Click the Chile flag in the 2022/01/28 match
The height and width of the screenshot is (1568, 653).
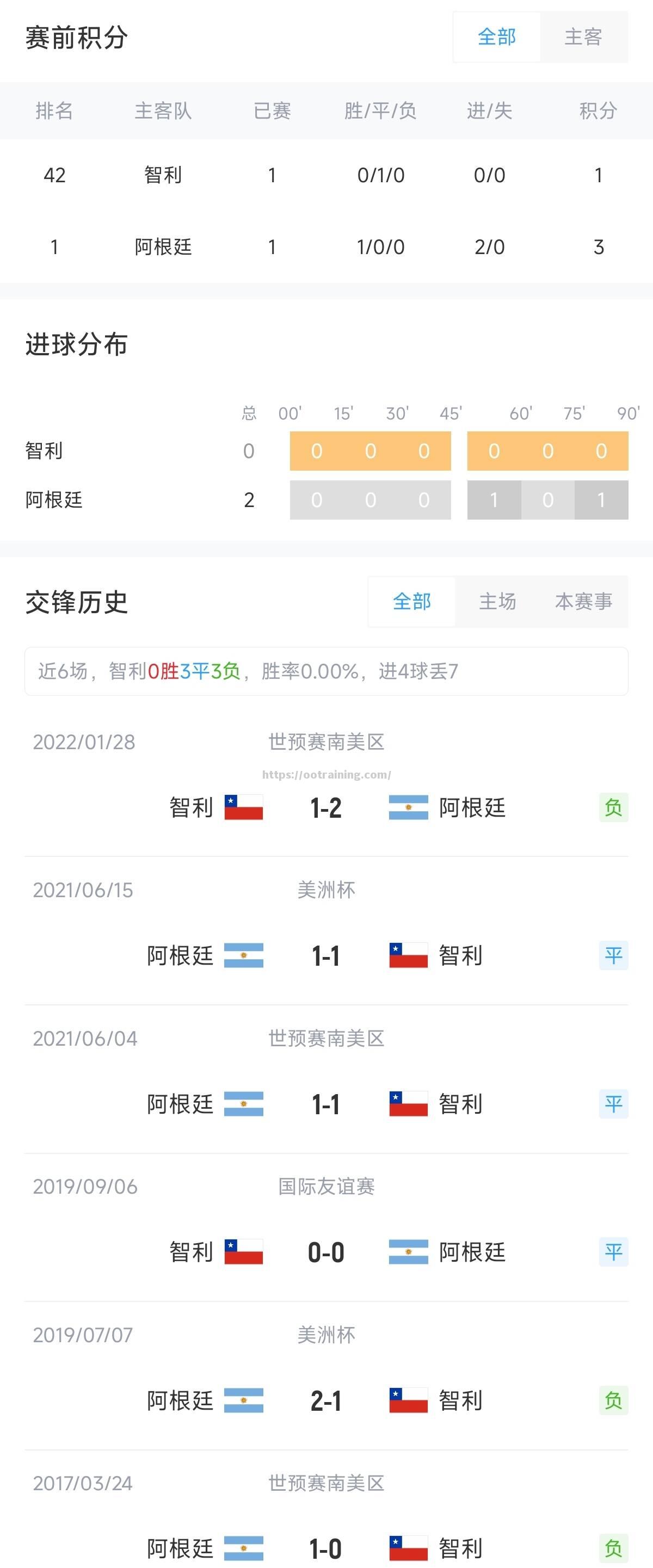click(243, 808)
